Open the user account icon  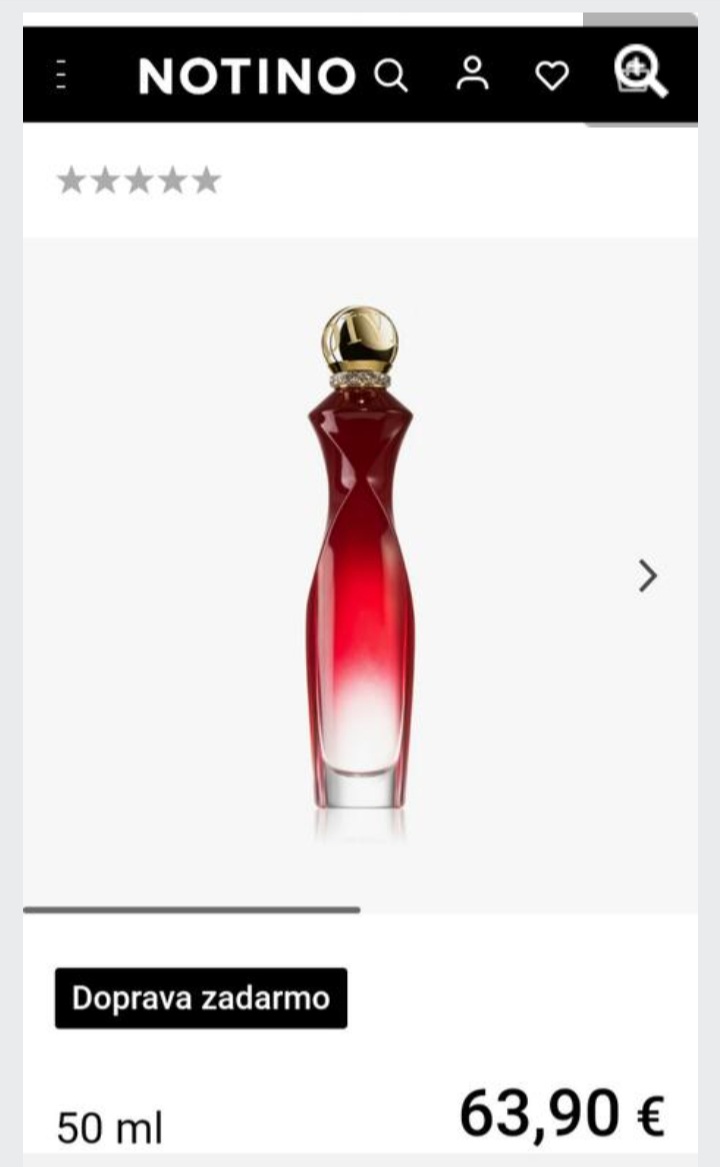coord(472,74)
